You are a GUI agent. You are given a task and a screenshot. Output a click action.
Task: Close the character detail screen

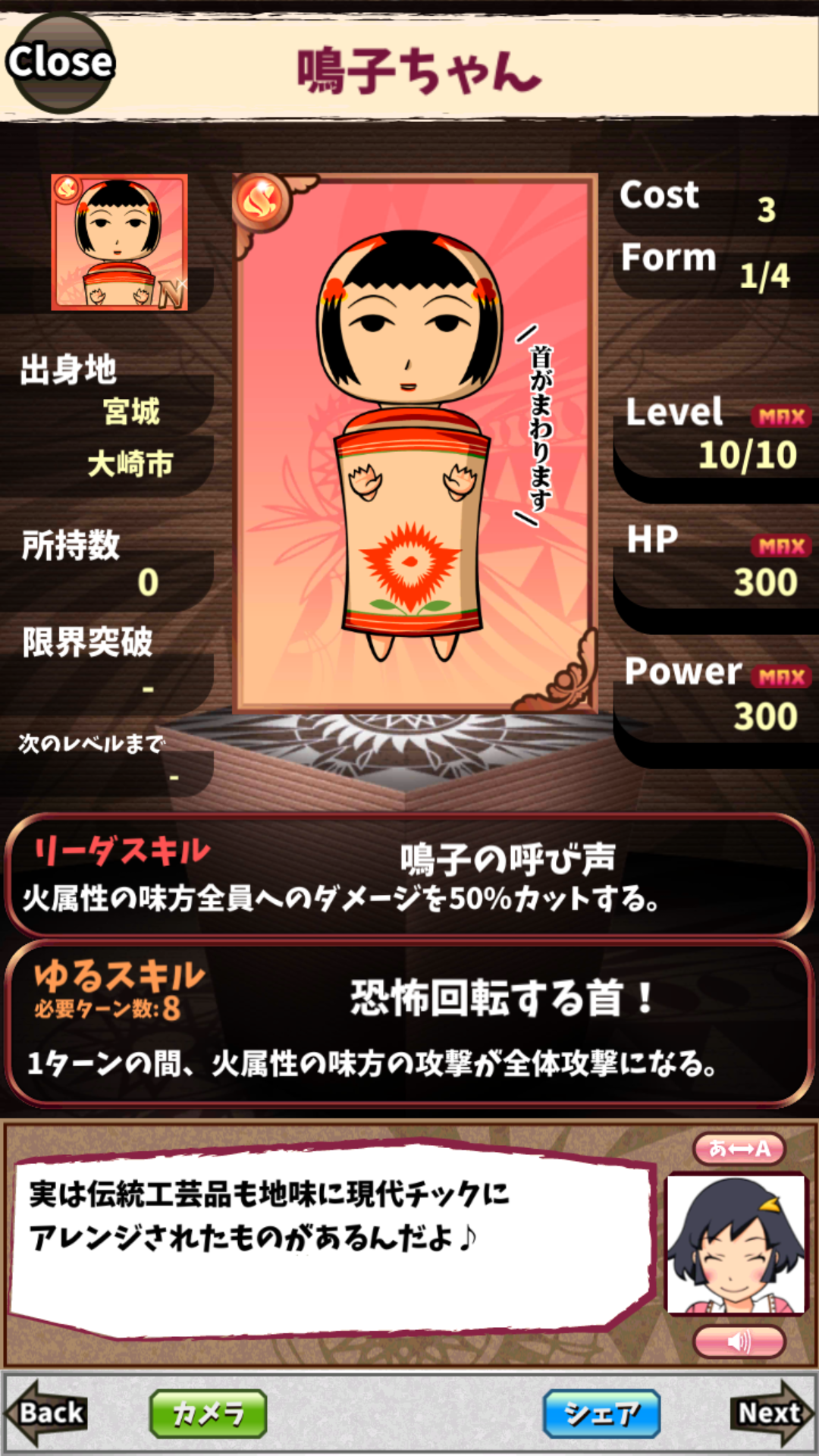tap(61, 62)
